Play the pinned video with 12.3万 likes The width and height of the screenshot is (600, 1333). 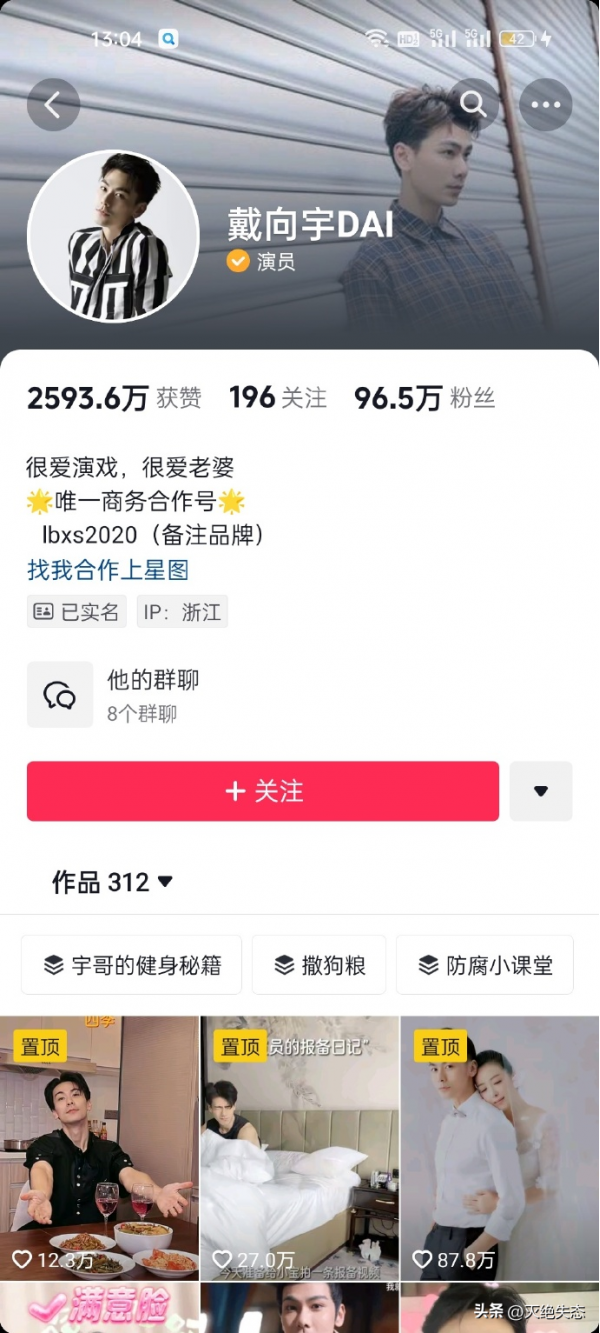click(99, 1148)
